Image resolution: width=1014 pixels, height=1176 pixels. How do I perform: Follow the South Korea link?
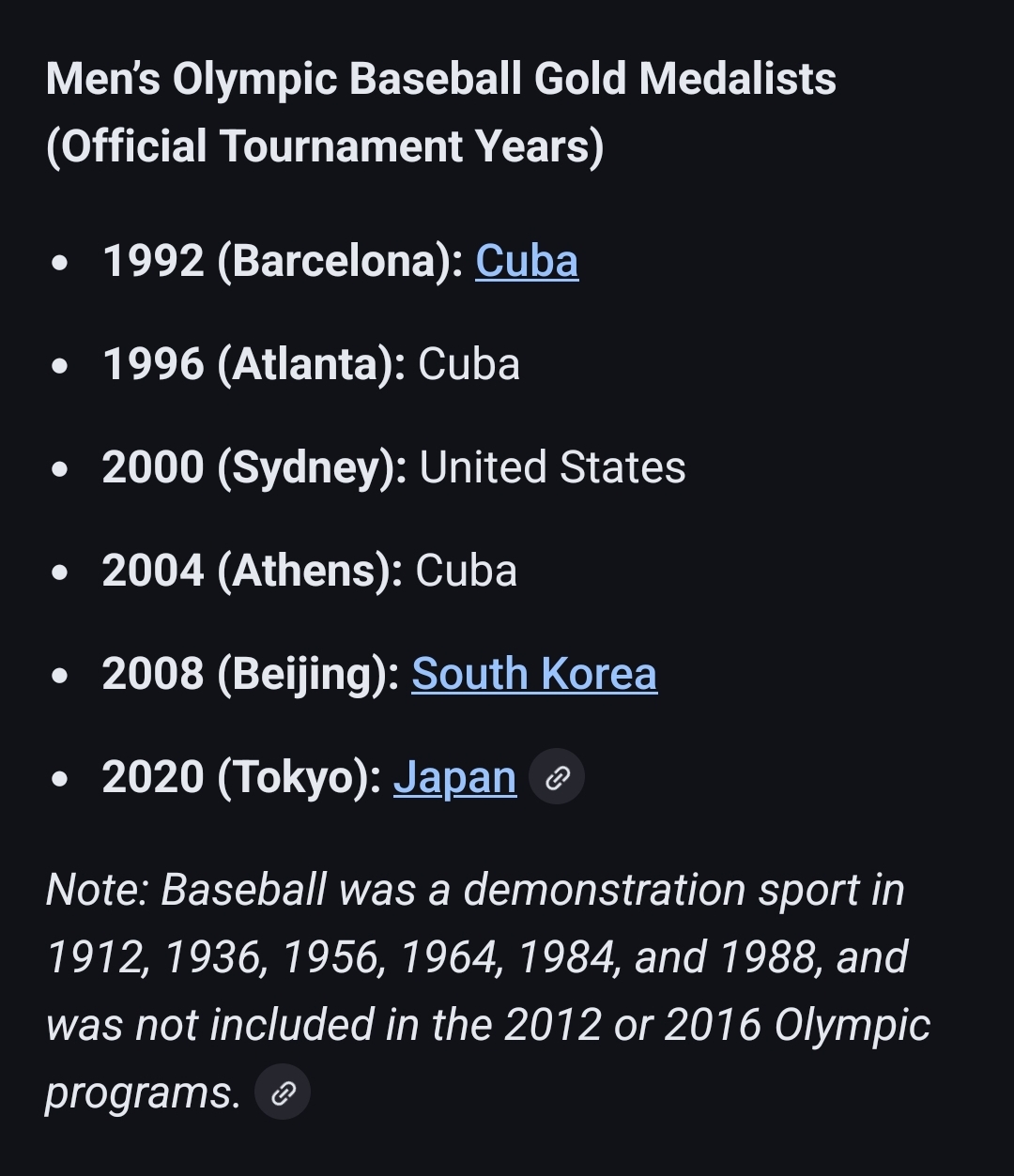point(534,674)
